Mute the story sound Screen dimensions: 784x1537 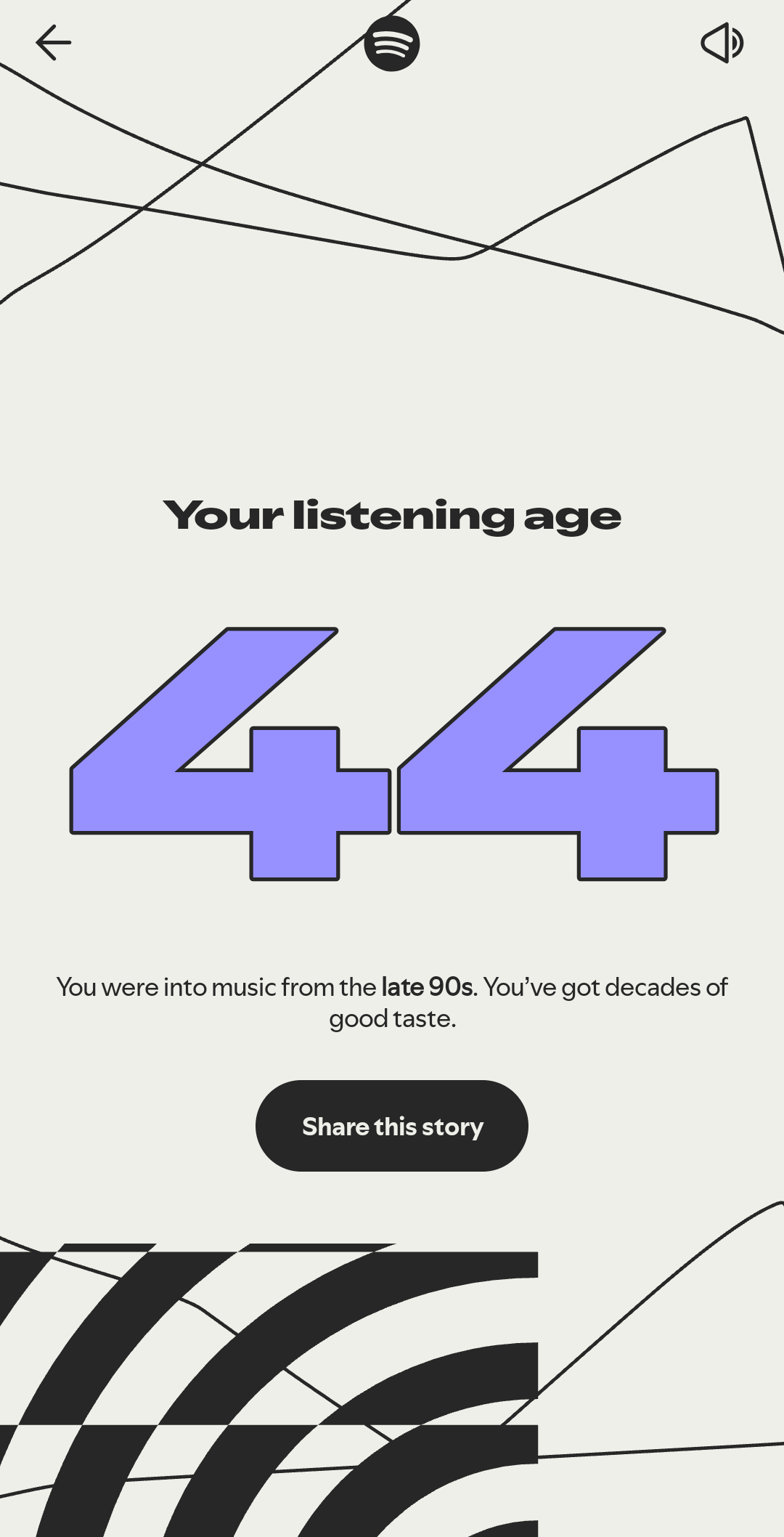722,43
